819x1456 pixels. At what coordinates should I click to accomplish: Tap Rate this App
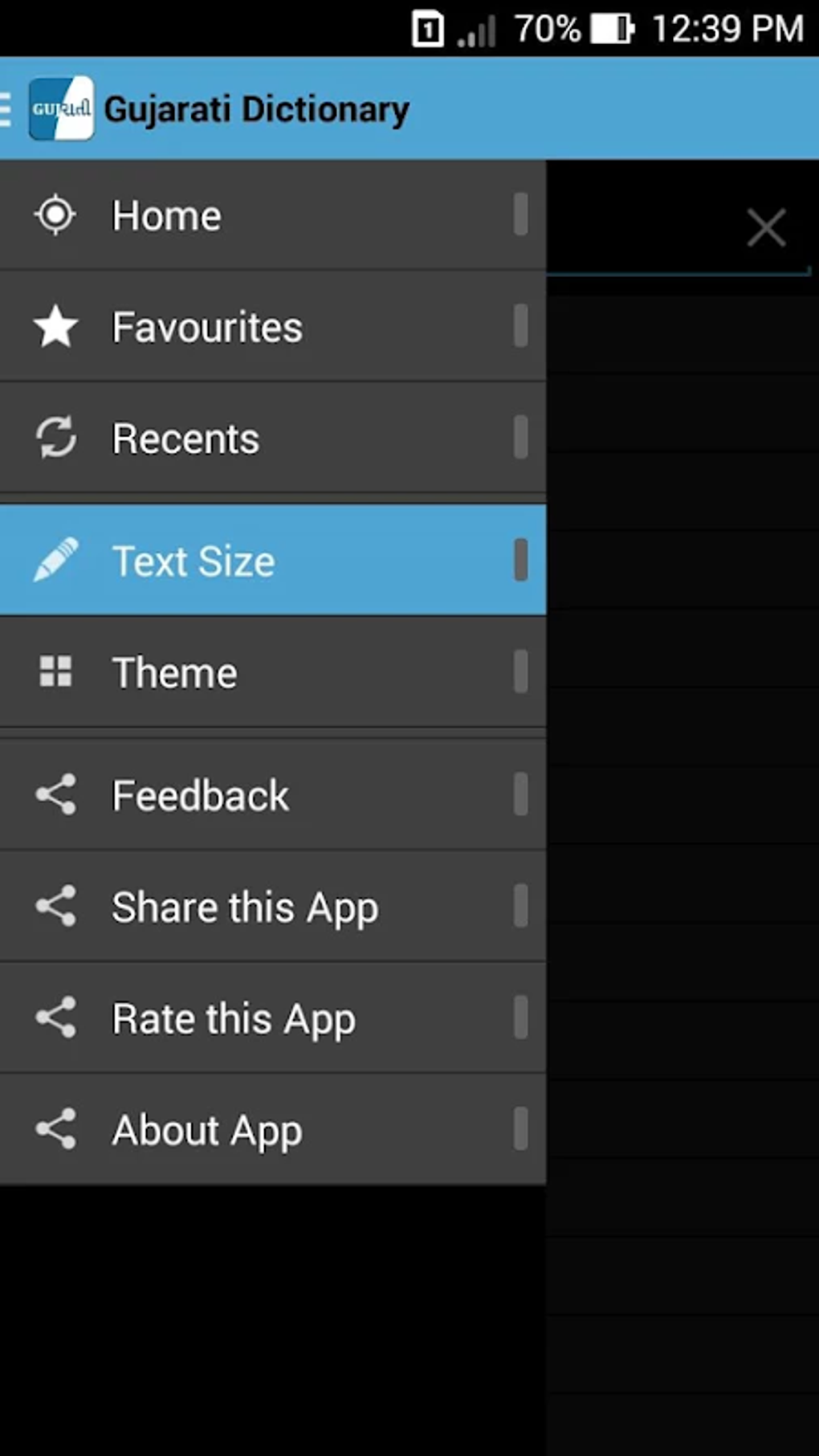(x=273, y=1018)
